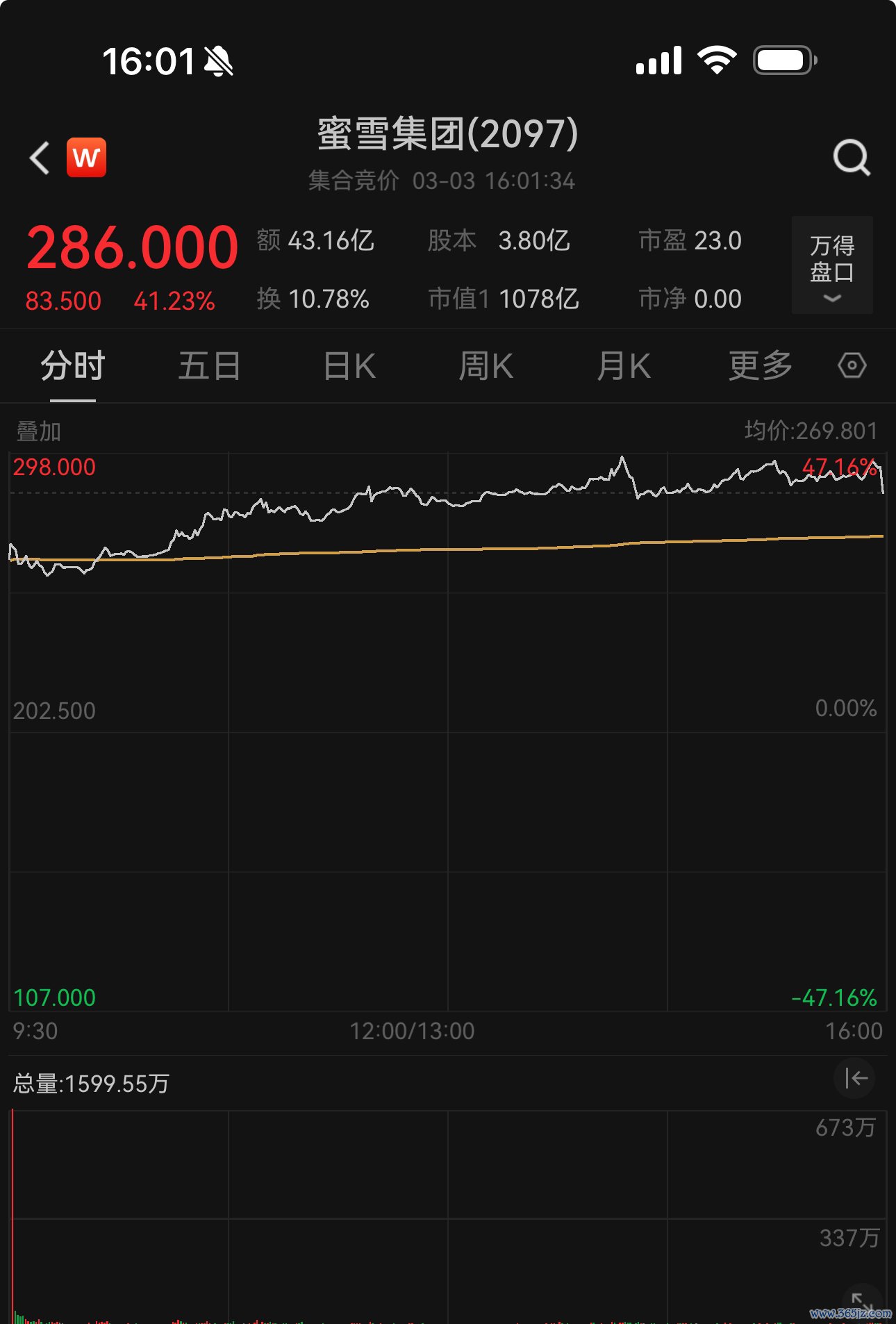Image resolution: width=896 pixels, height=1324 pixels.
Task: Tap 叠加 to overlay a comparison
Action: click(x=39, y=431)
